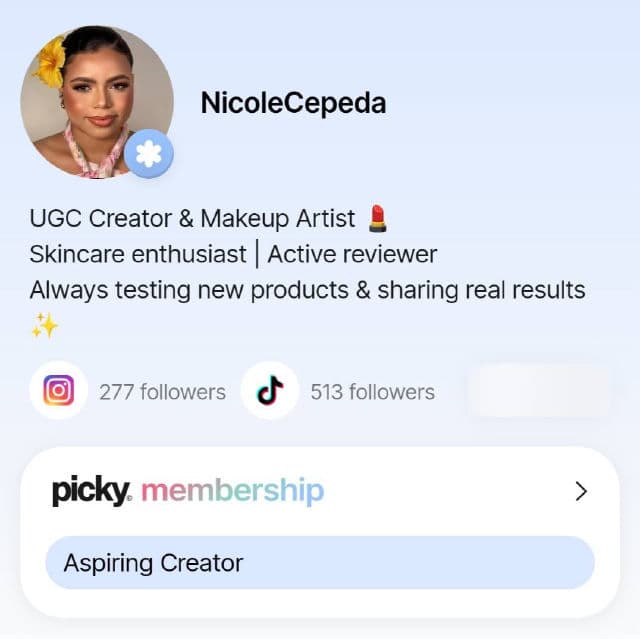Open the TikTok account with 513 followers
Screen dimensions: 640x639
tap(270, 391)
